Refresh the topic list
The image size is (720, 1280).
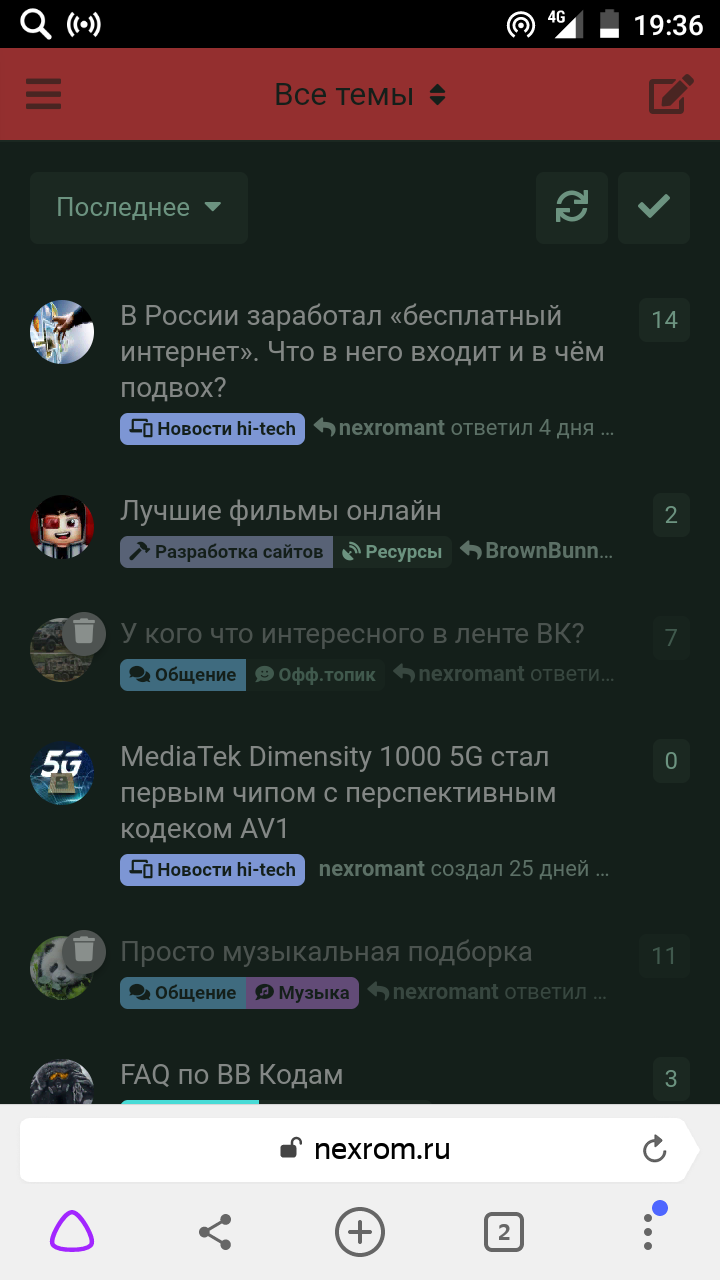[572, 208]
